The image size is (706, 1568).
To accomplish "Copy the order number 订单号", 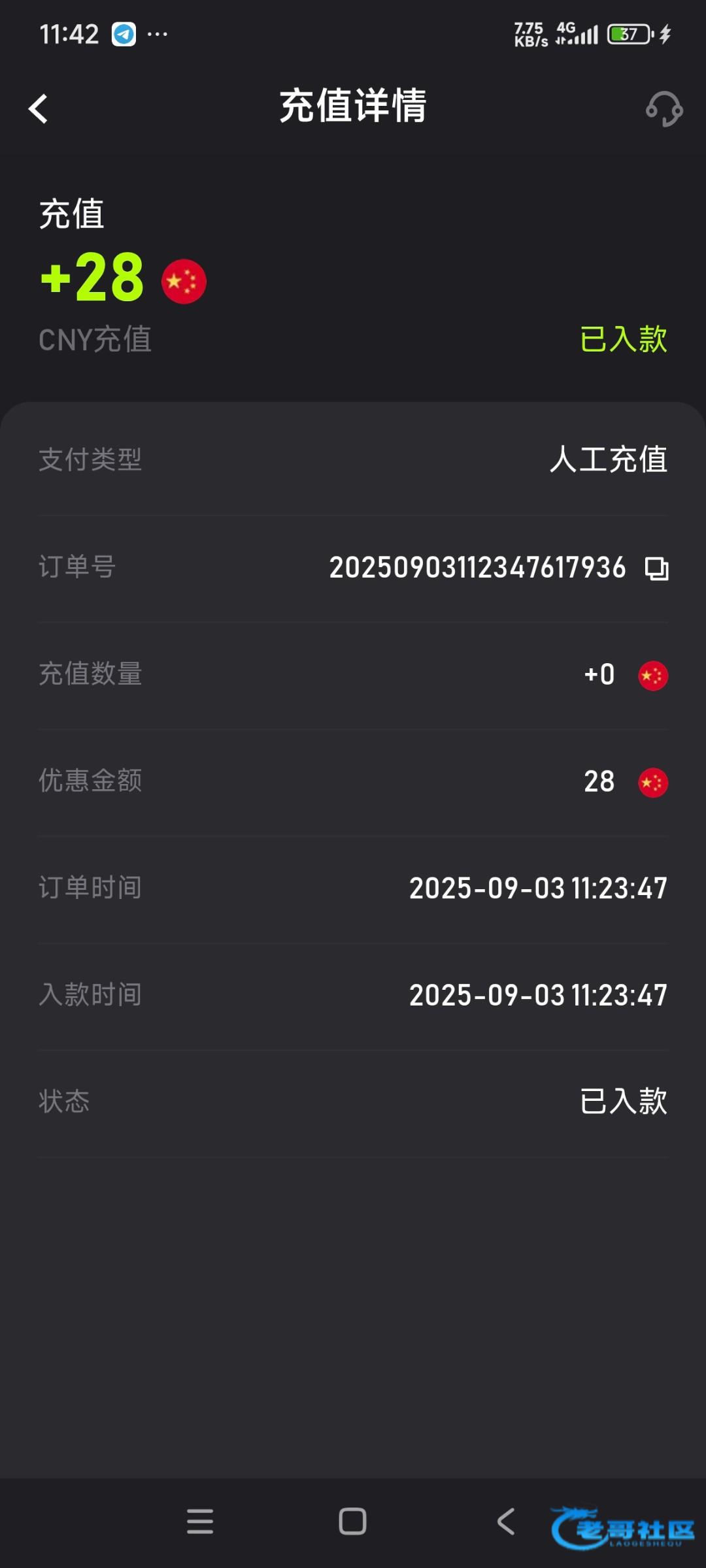I will 656,568.
